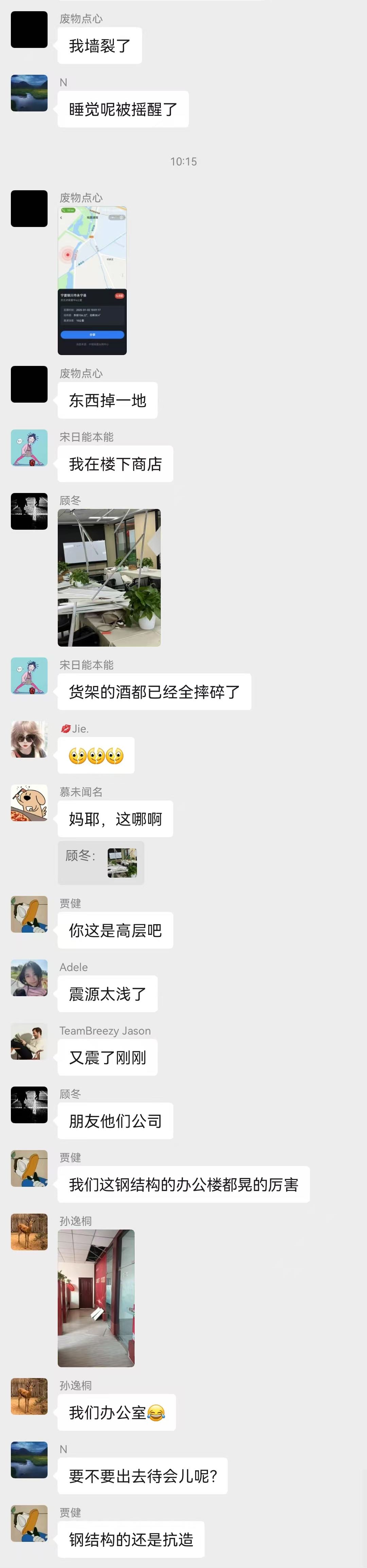View Adele's profile from her avatar
367x1568 pixels.
(x=29, y=977)
